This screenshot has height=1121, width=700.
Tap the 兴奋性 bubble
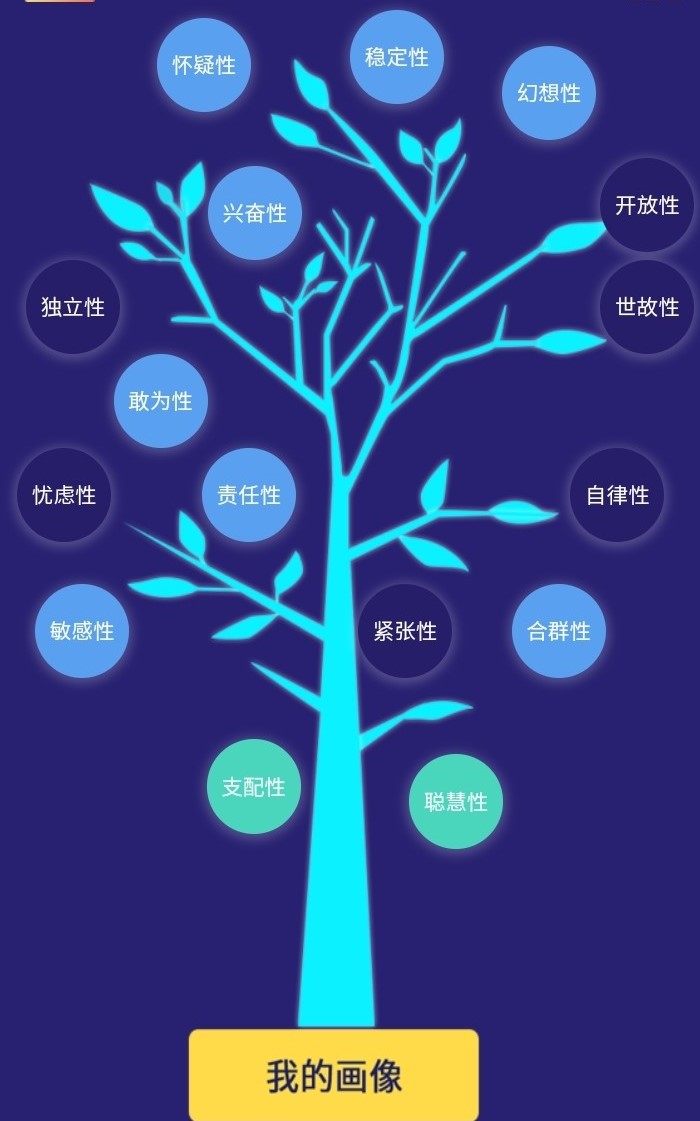(x=255, y=213)
